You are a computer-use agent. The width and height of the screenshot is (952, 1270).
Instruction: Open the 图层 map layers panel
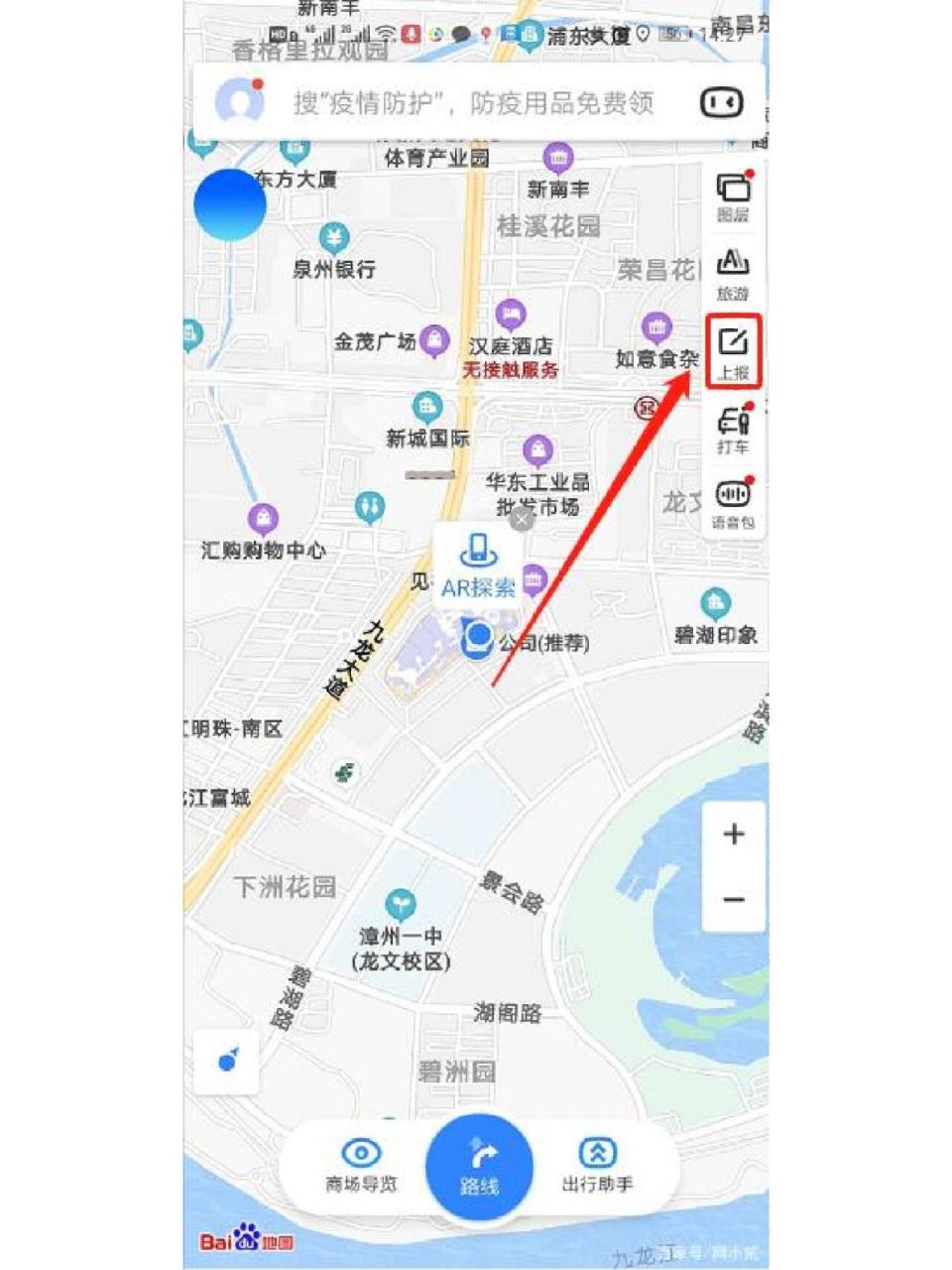tap(731, 191)
